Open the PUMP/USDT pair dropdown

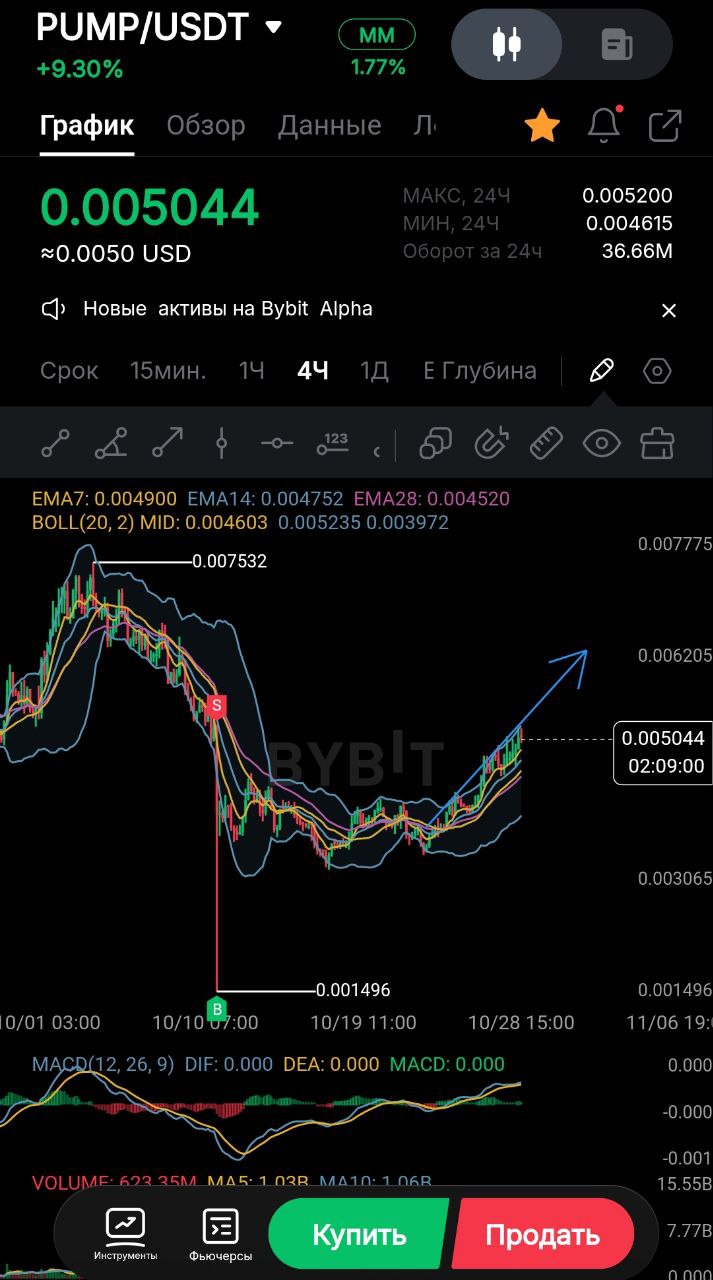pos(274,28)
